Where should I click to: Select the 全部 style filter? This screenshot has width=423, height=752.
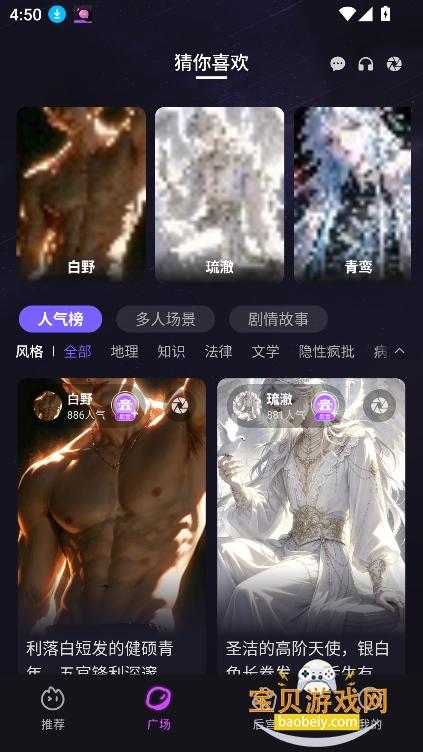coord(77,352)
